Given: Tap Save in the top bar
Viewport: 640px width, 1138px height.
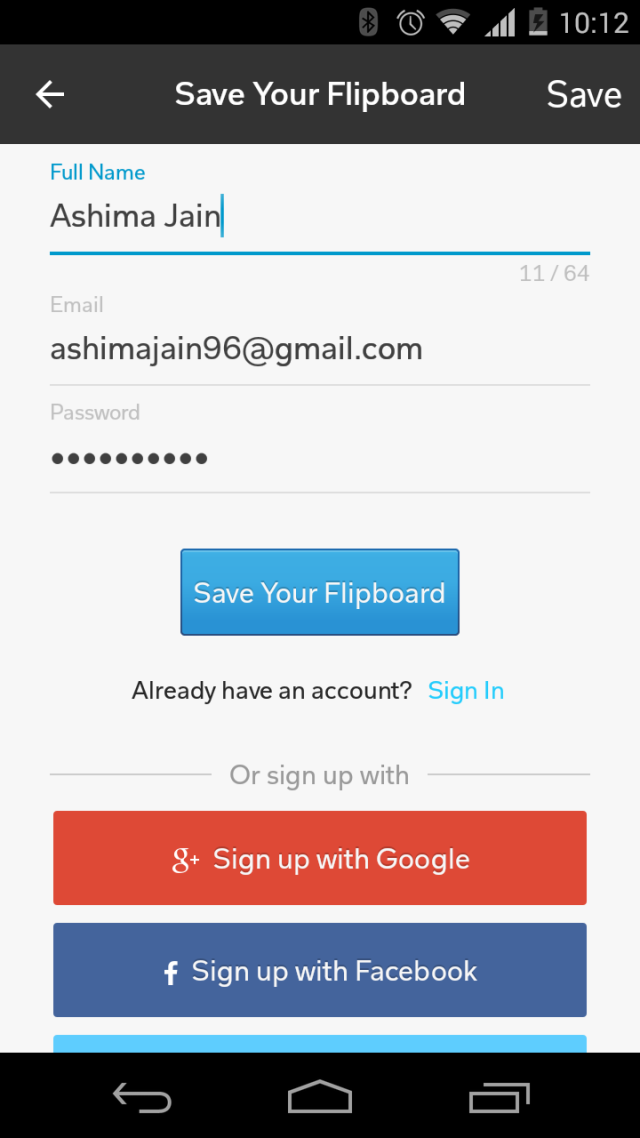Looking at the screenshot, I should pyautogui.click(x=583, y=95).
